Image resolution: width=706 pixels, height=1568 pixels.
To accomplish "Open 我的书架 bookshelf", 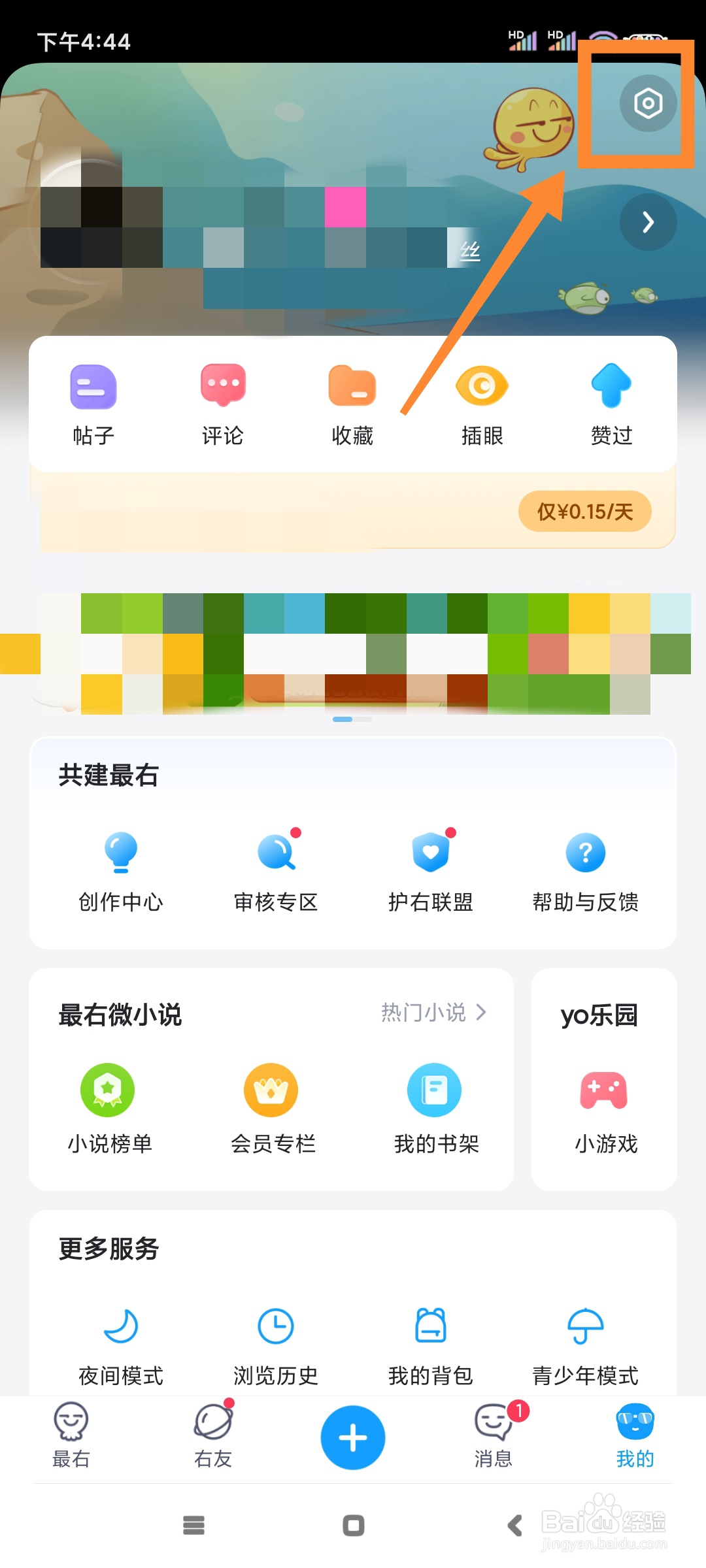I will click(434, 1111).
